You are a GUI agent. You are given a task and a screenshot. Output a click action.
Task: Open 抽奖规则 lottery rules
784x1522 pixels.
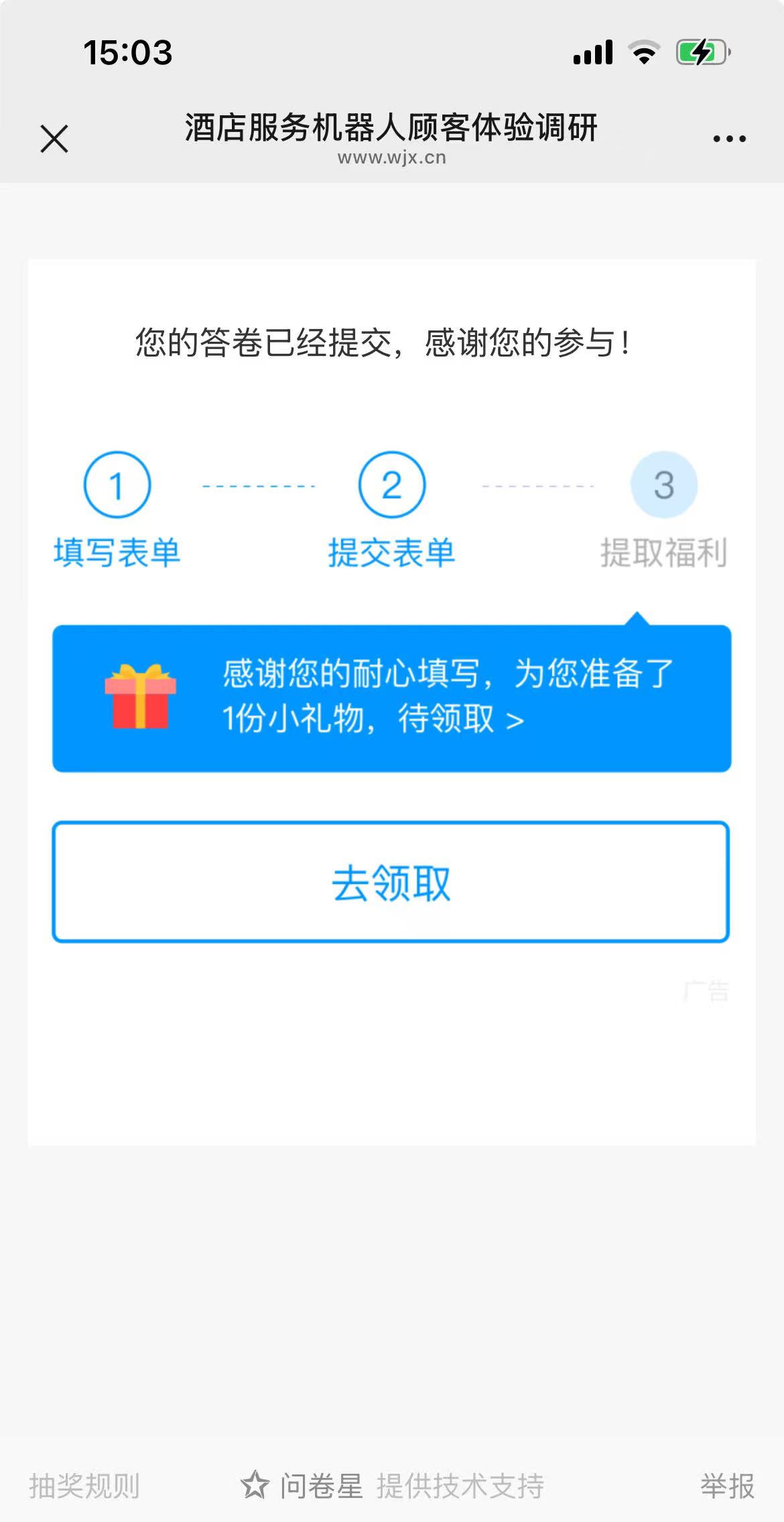click(x=84, y=1486)
